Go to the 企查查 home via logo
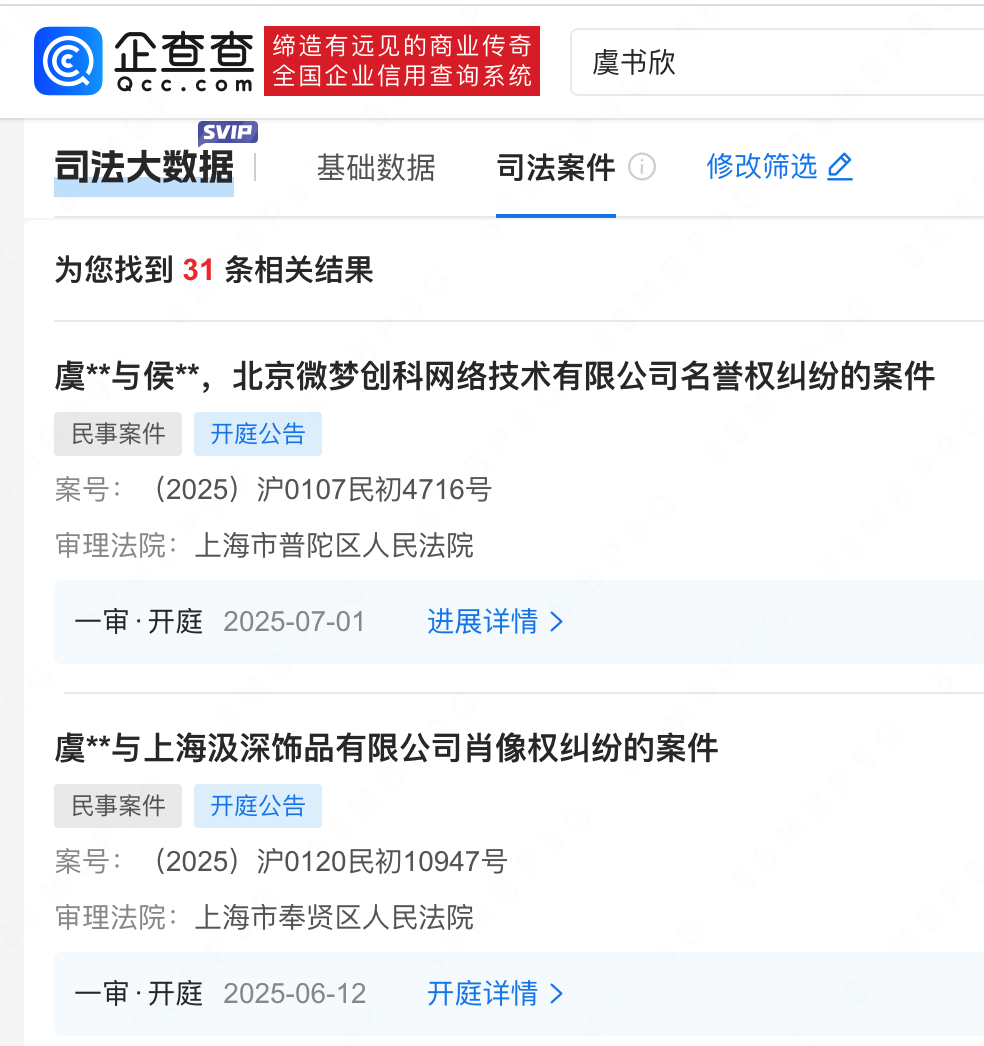Screen dimensions: 984x1046 click(145, 61)
